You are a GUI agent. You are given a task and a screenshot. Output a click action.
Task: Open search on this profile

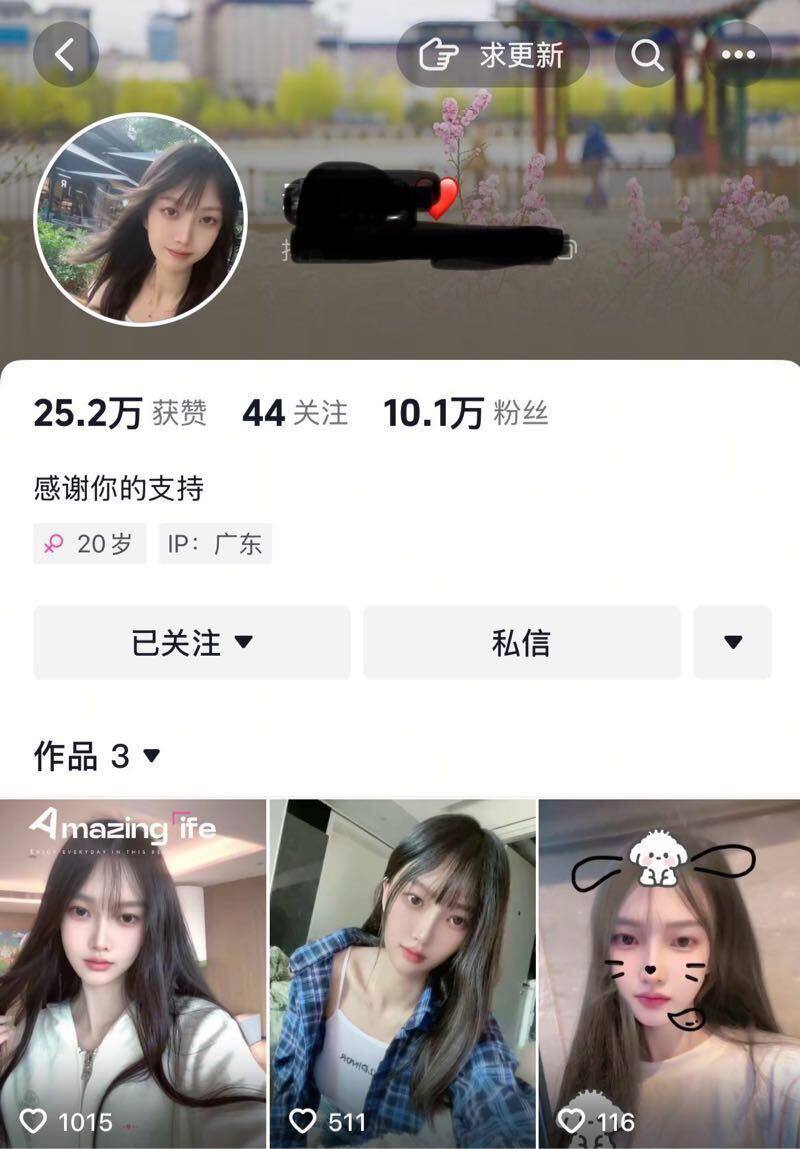point(647,55)
